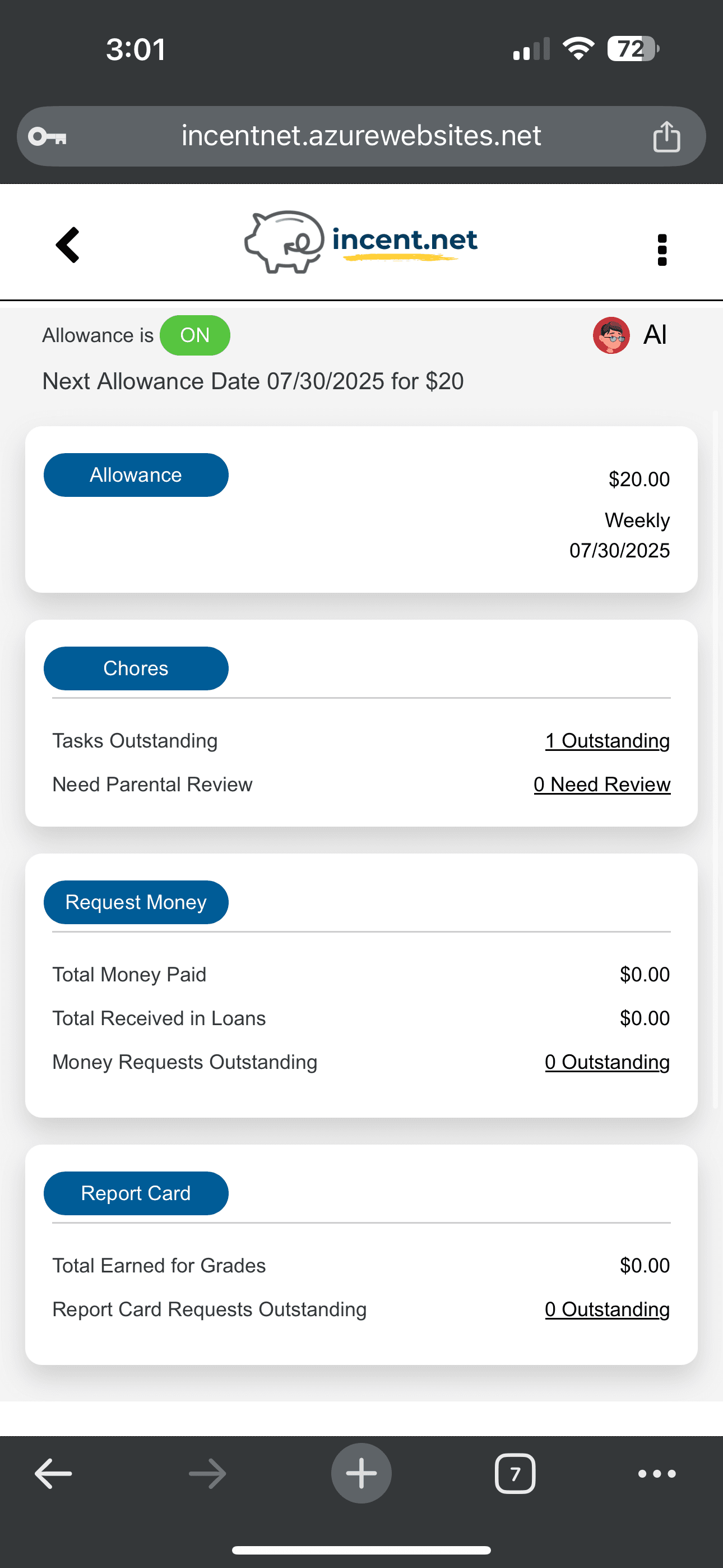The width and height of the screenshot is (723, 1568).
Task: Show the 7 open browser tabs
Action: click(515, 1474)
